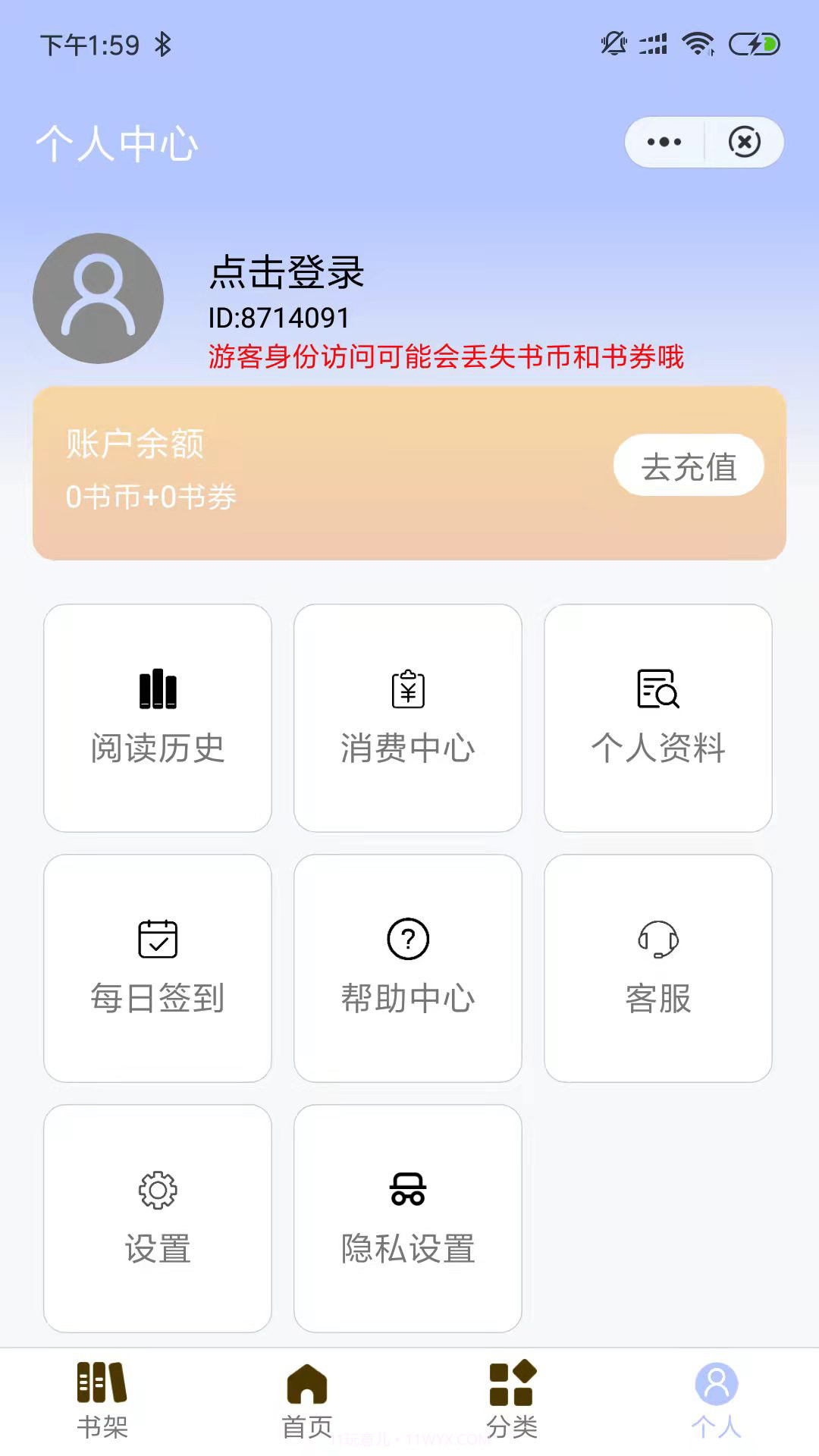Open the mini-program more options (•••) menu
The width and height of the screenshot is (819, 1456).
click(x=664, y=141)
